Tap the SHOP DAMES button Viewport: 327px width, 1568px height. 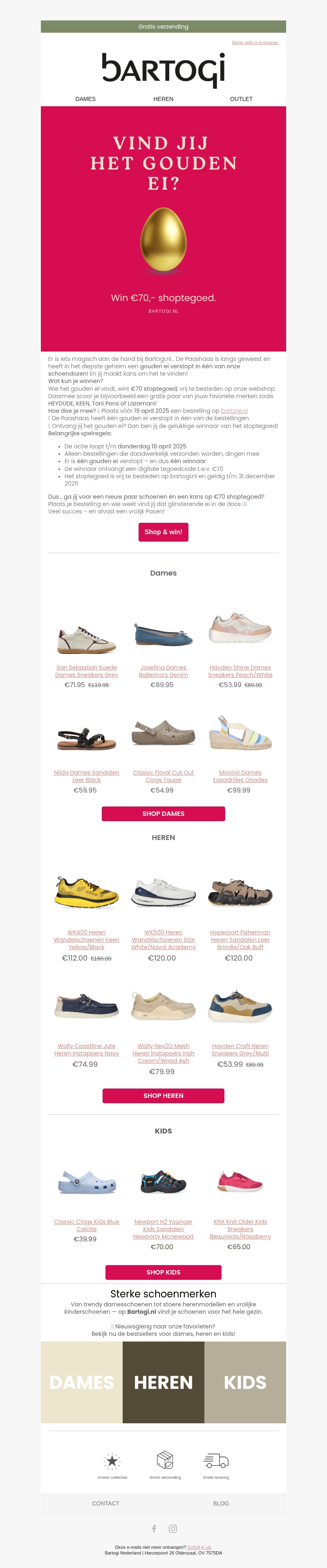pyautogui.click(x=163, y=813)
